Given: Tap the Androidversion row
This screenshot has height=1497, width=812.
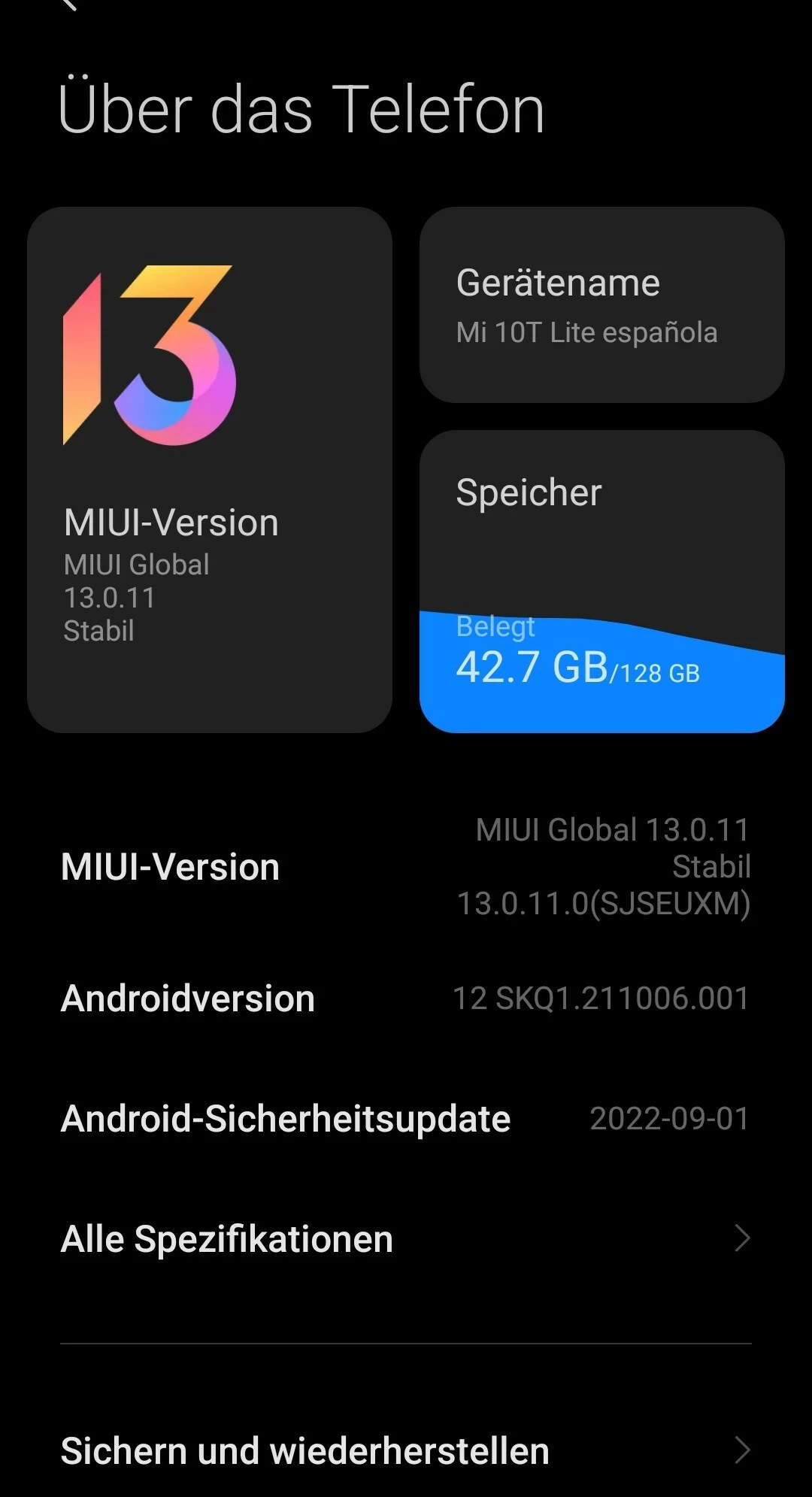Looking at the screenshot, I should pyautogui.click(x=406, y=999).
